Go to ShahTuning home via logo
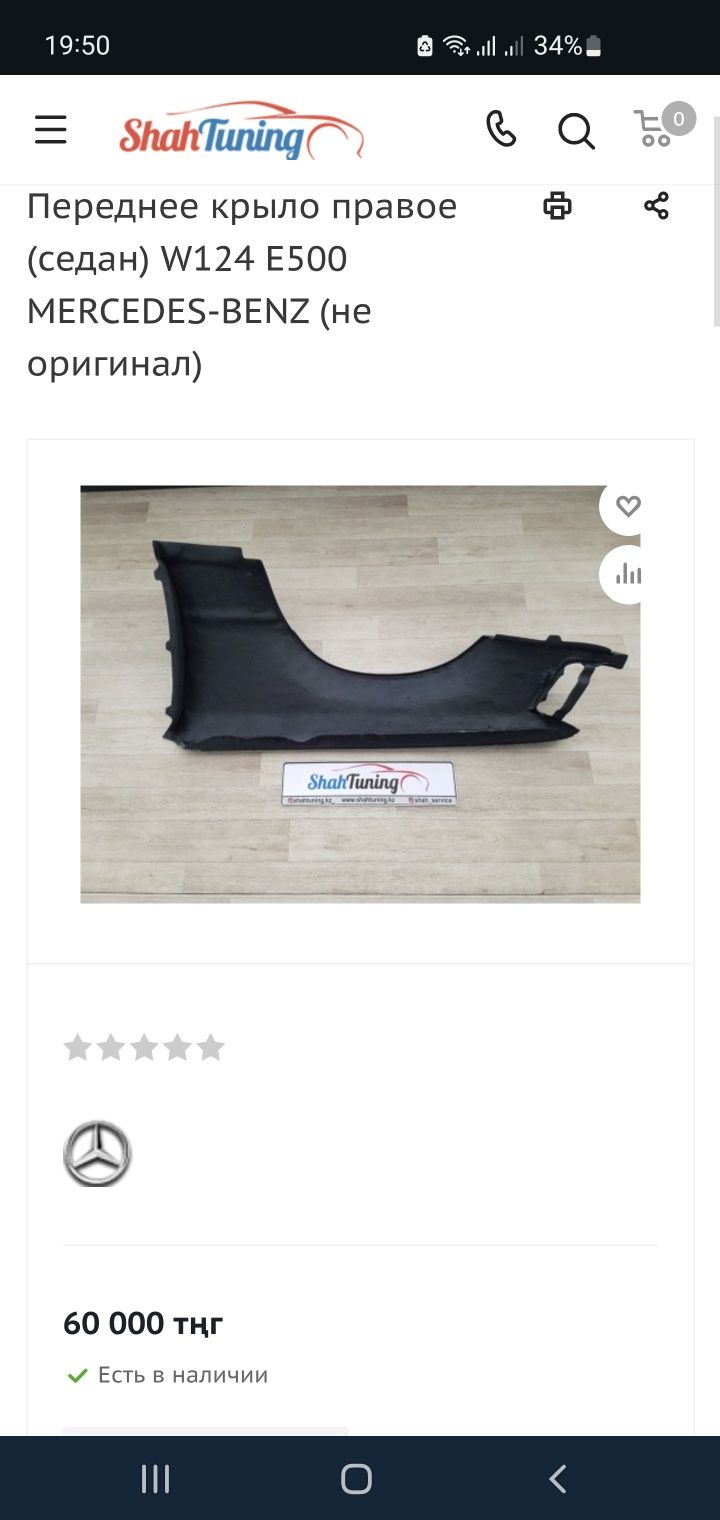Image resolution: width=720 pixels, height=1520 pixels. click(241, 131)
